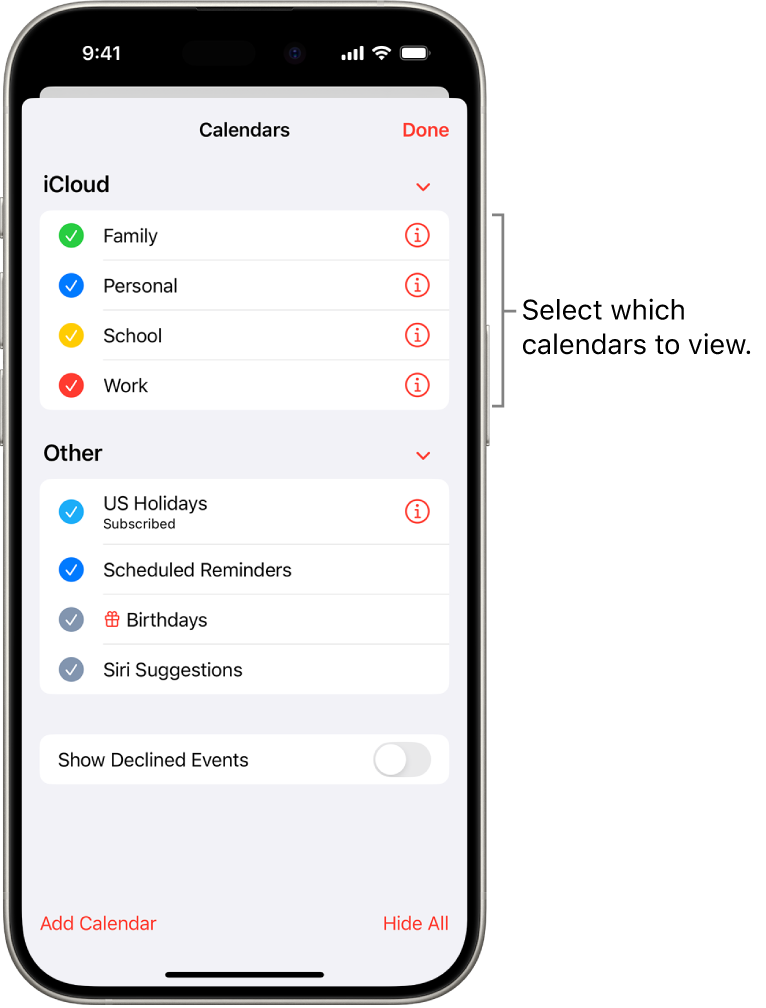
Task: Turn on Show Declined Events
Action: pyautogui.click(x=402, y=760)
